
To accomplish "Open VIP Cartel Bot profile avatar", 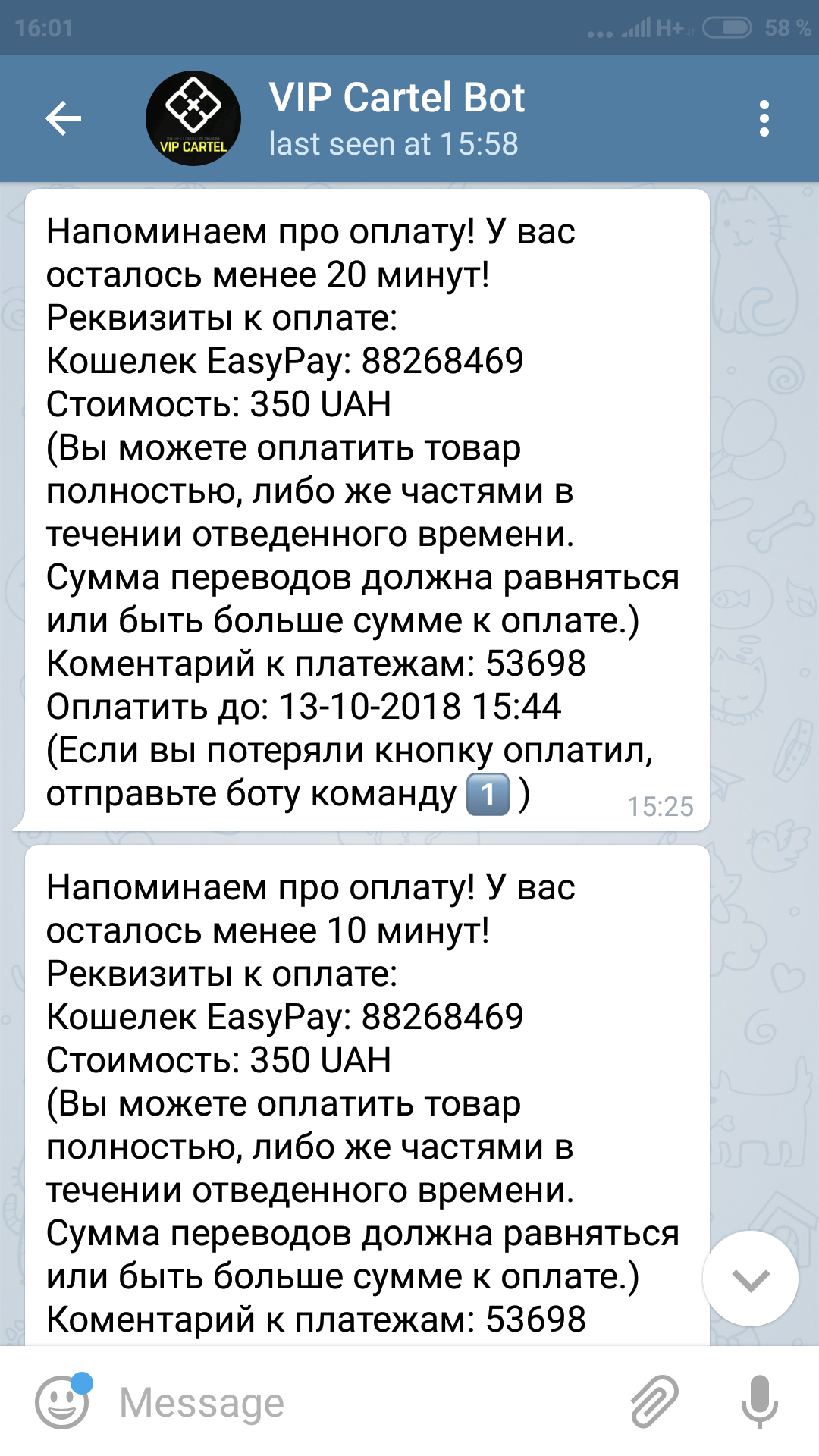I will point(193,118).
